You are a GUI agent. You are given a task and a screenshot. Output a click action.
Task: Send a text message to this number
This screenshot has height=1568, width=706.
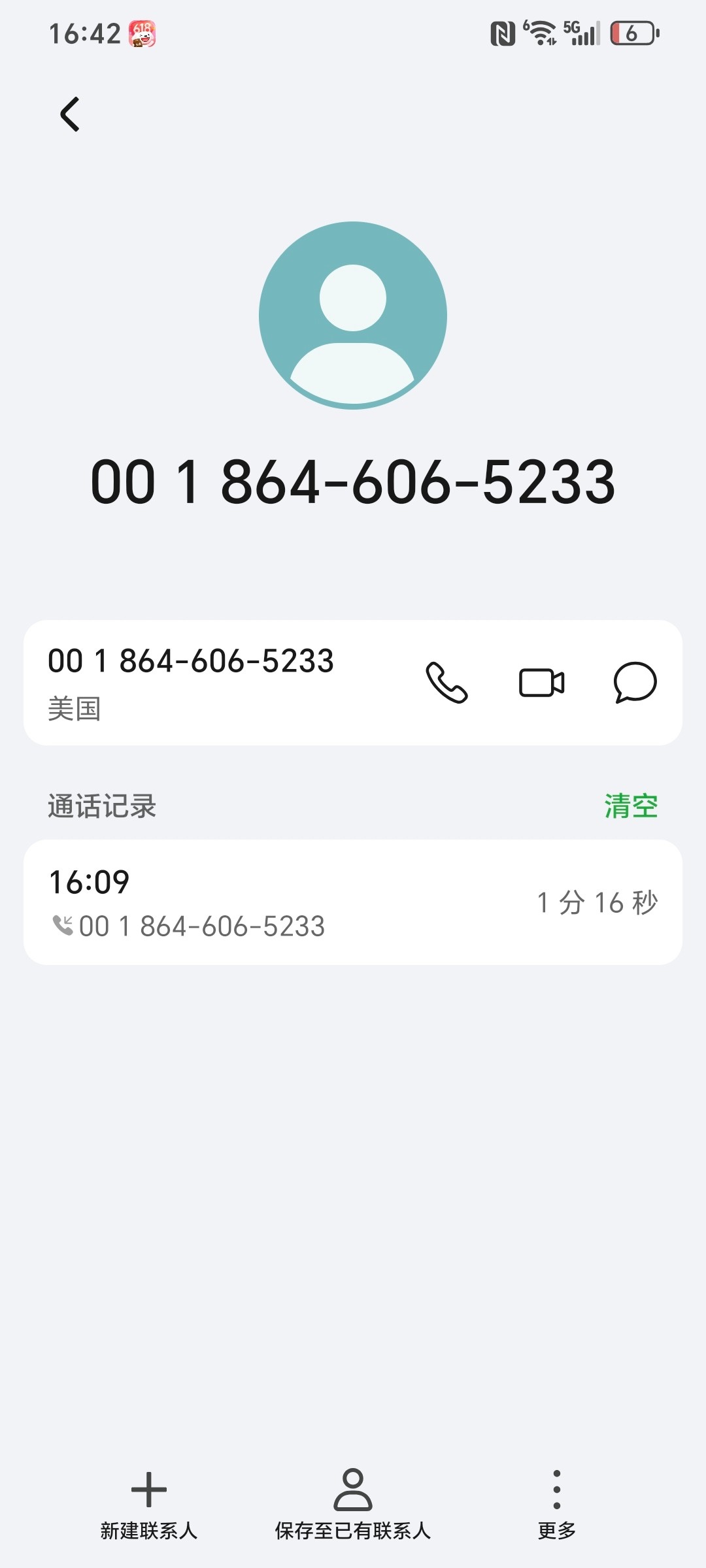(x=634, y=683)
